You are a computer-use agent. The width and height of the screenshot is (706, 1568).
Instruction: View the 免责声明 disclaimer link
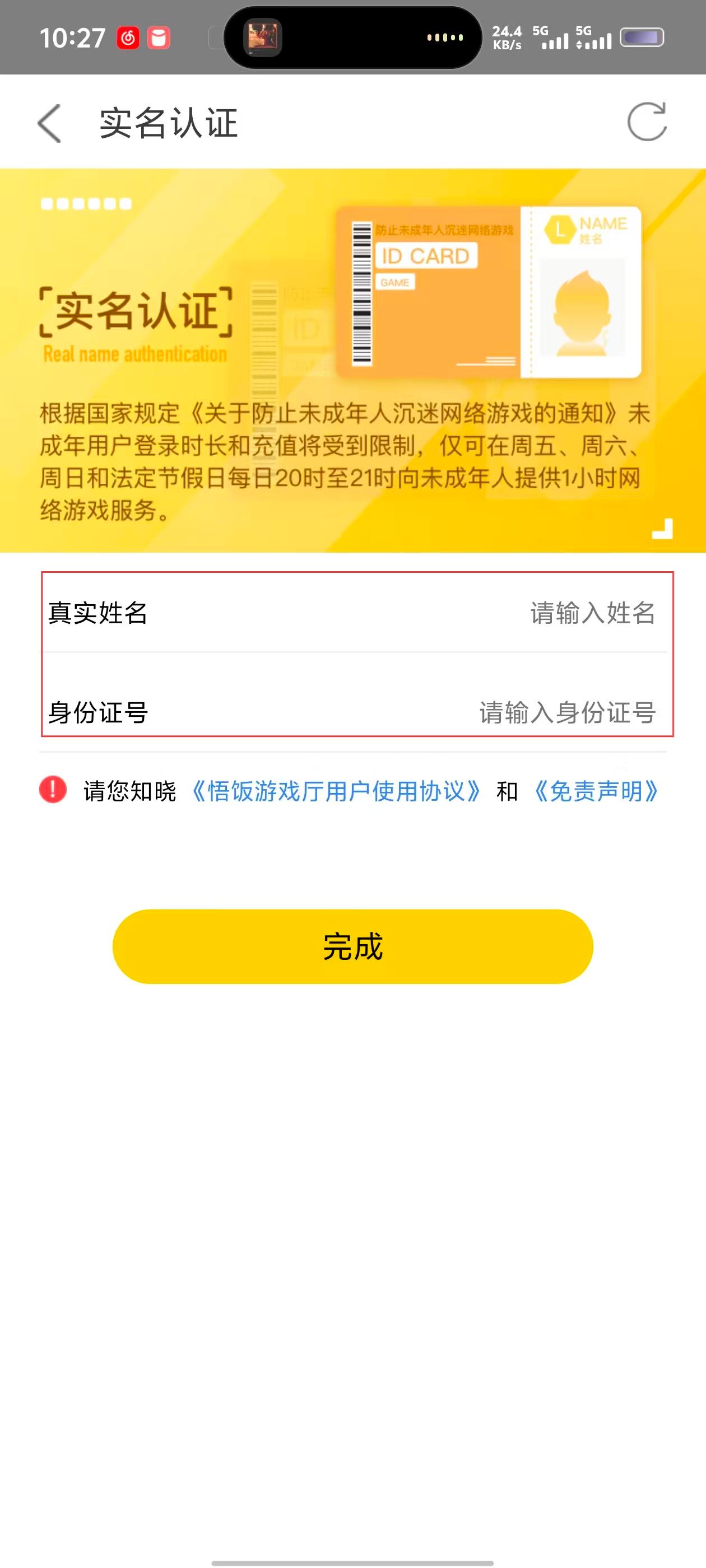[x=595, y=791]
